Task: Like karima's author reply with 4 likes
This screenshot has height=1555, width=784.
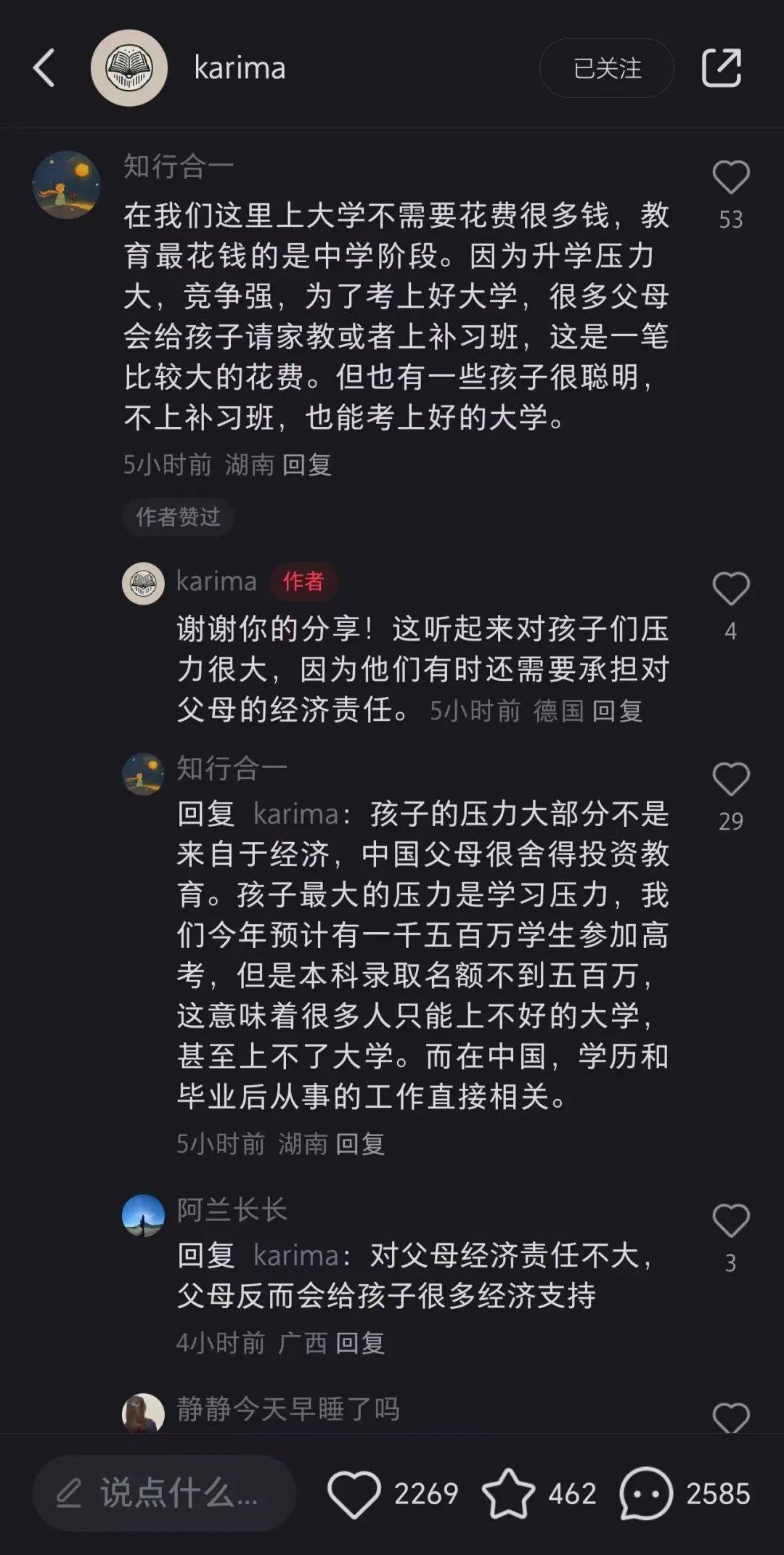Action: coord(730,589)
